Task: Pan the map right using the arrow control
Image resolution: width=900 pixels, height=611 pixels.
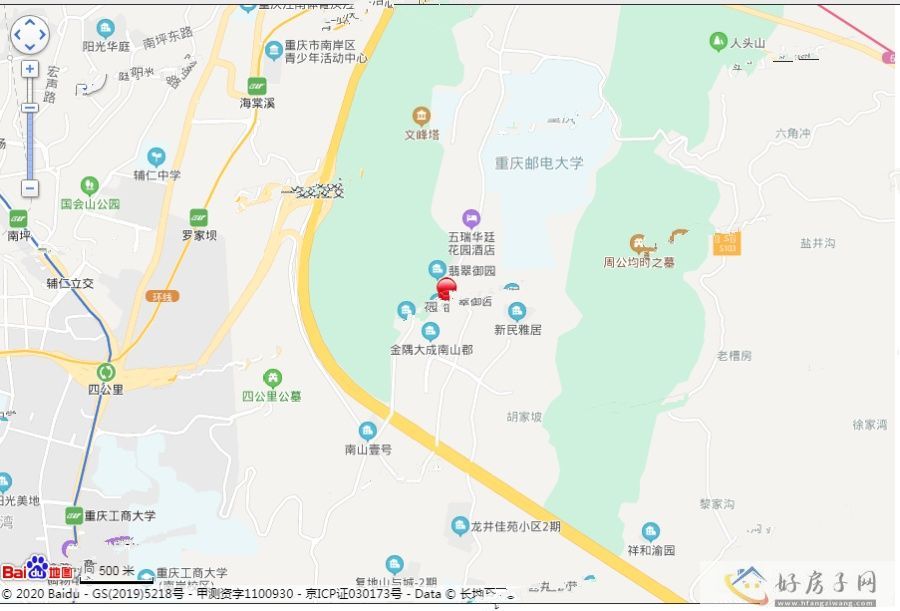Action: pyautogui.click(x=43, y=35)
